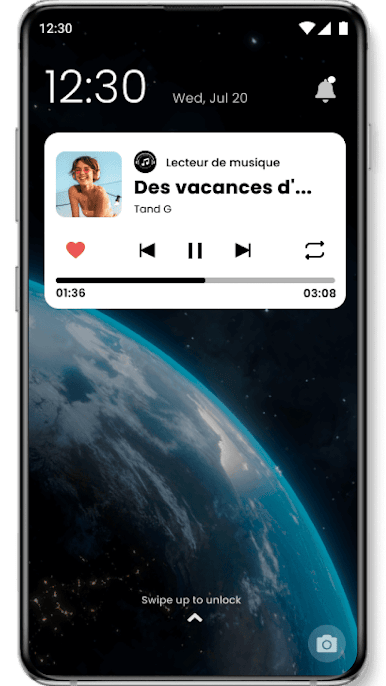Image resolution: width=386 pixels, height=686 pixels.
Task: Seek within the song progress bar
Action: point(195,280)
